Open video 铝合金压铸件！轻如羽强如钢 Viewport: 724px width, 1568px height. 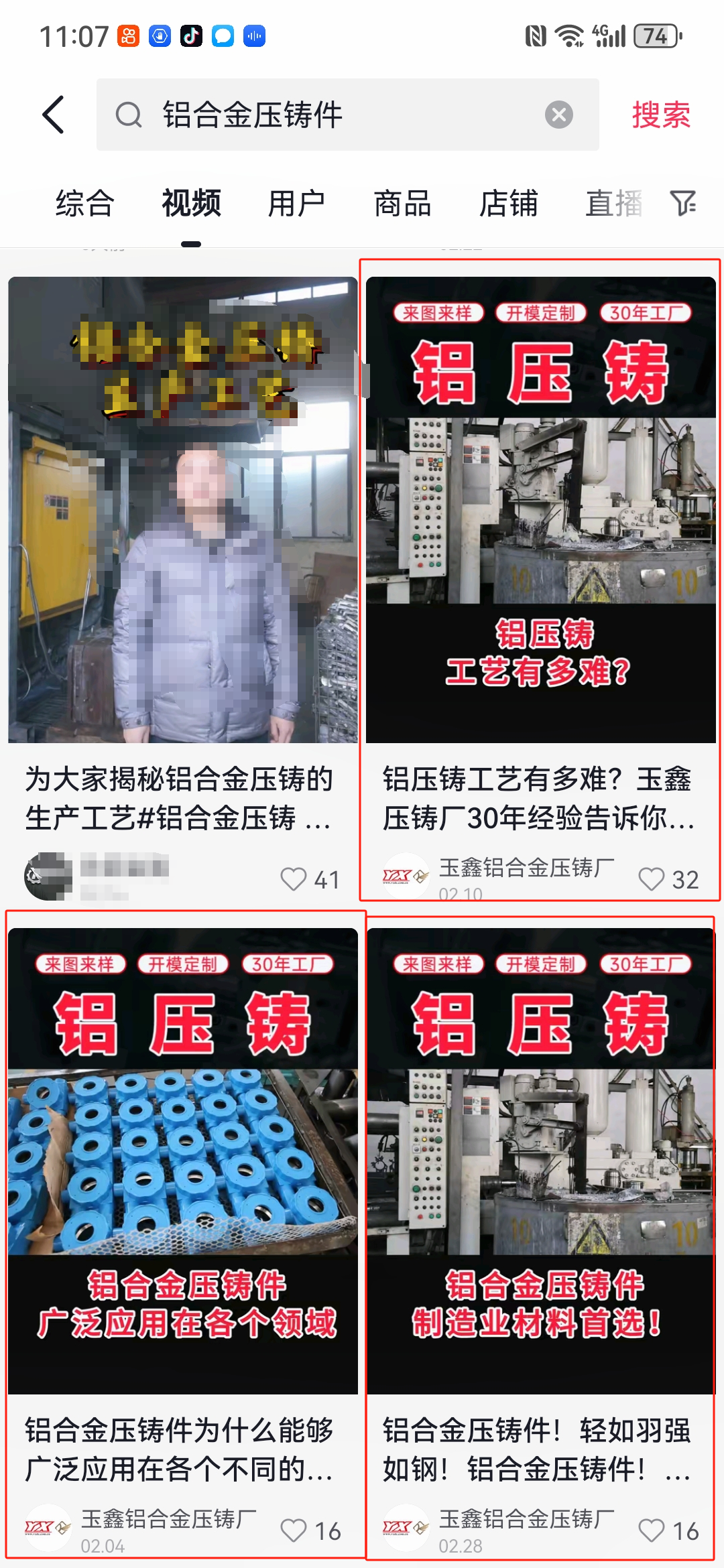point(540,1159)
